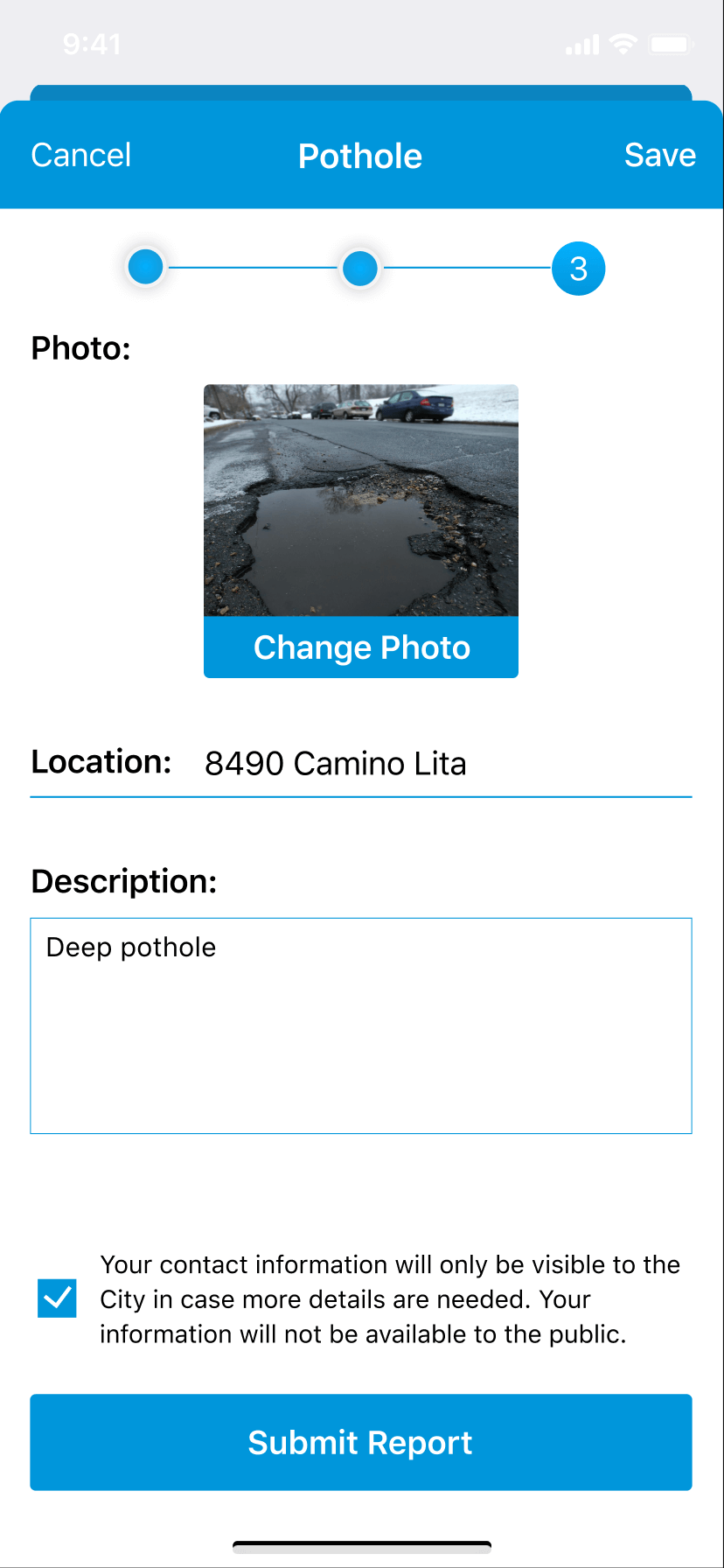724x1568 pixels.
Task: Submit the report
Action: [x=361, y=1442]
